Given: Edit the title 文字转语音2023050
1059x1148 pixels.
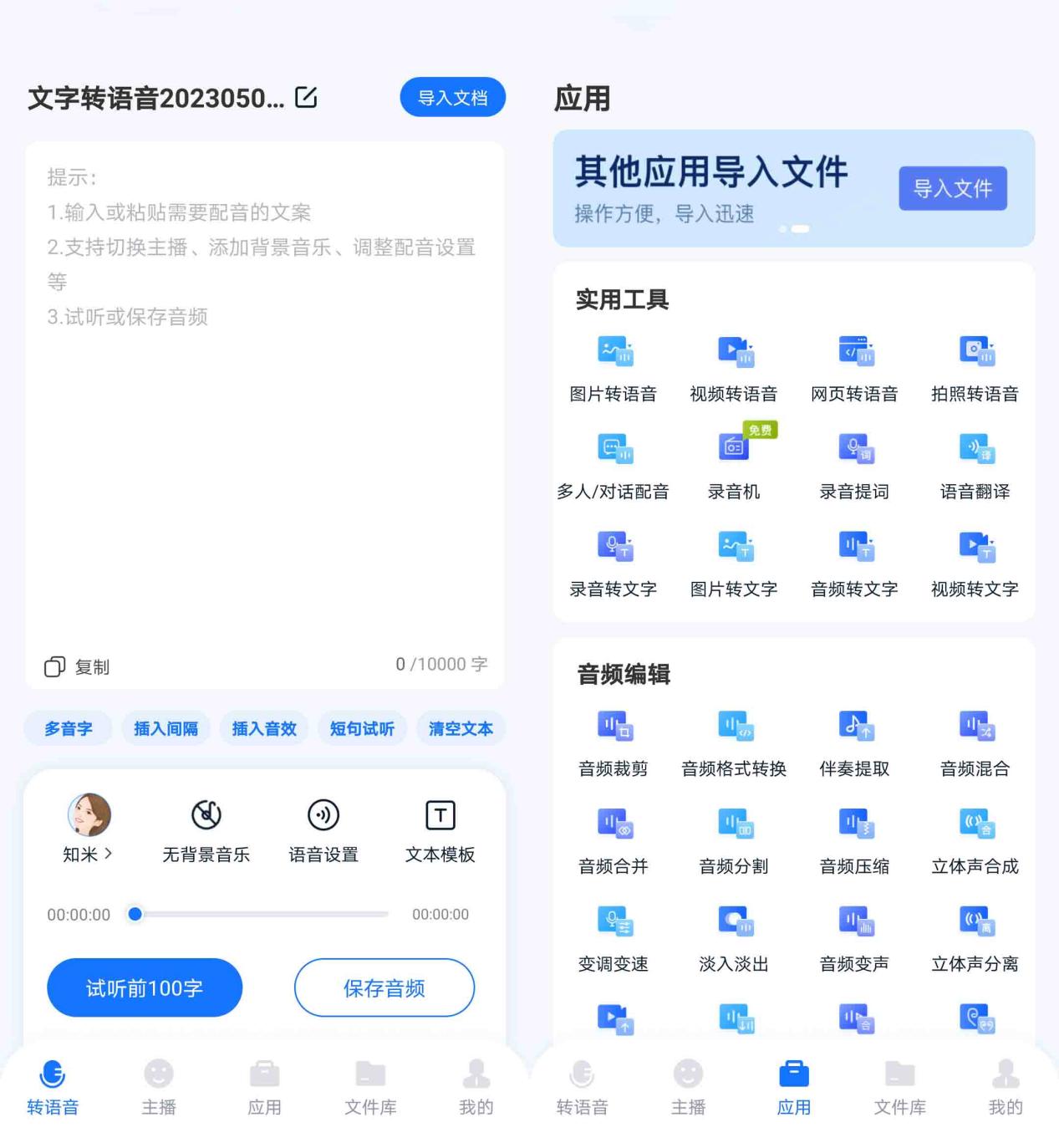Looking at the screenshot, I should (x=306, y=98).
